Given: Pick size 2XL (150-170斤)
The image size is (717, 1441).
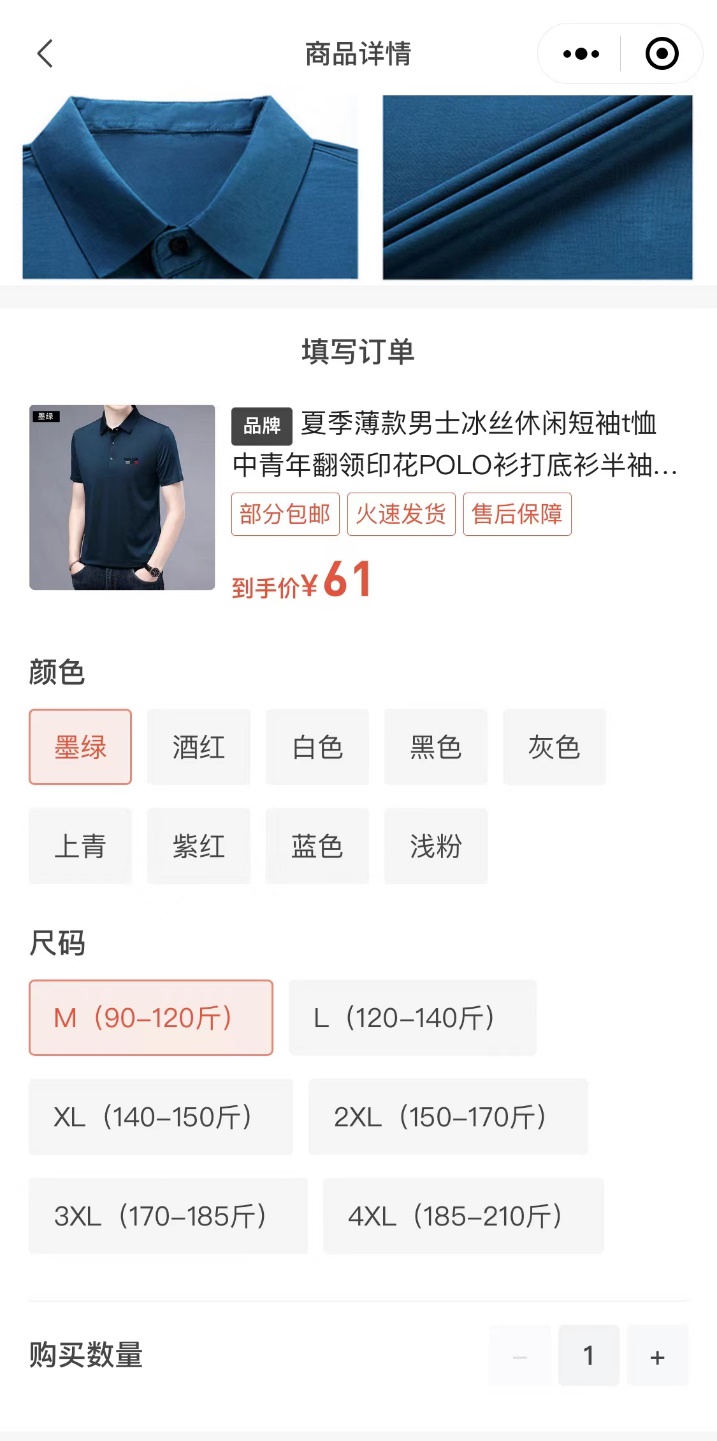Looking at the screenshot, I should coord(447,1117).
